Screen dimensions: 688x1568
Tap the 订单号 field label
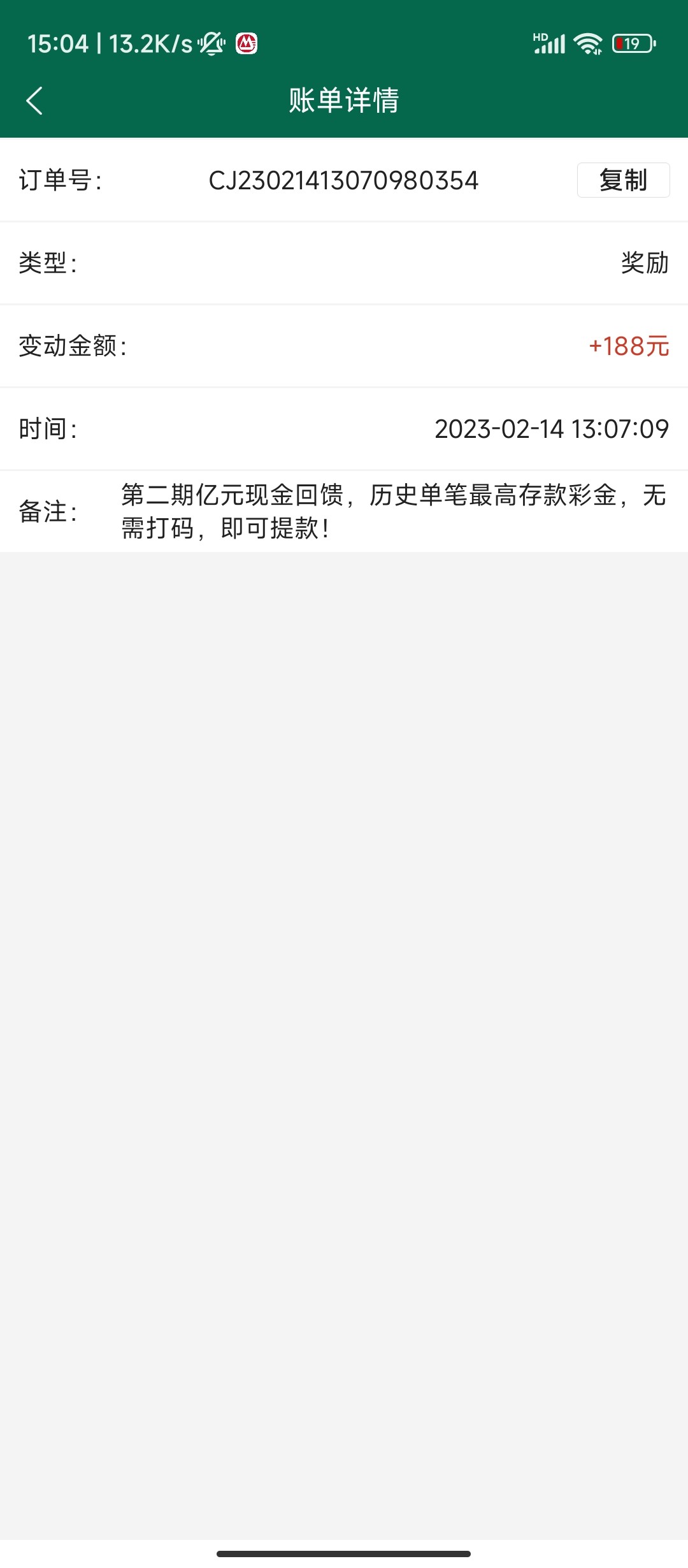(61, 180)
